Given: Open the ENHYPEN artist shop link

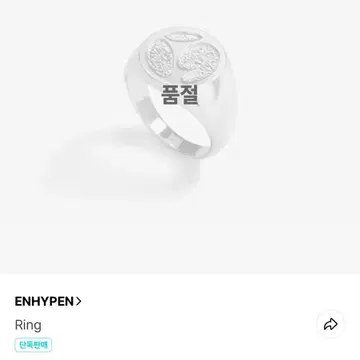Looking at the screenshot, I should pyautogui.click(x=48, y=302).
